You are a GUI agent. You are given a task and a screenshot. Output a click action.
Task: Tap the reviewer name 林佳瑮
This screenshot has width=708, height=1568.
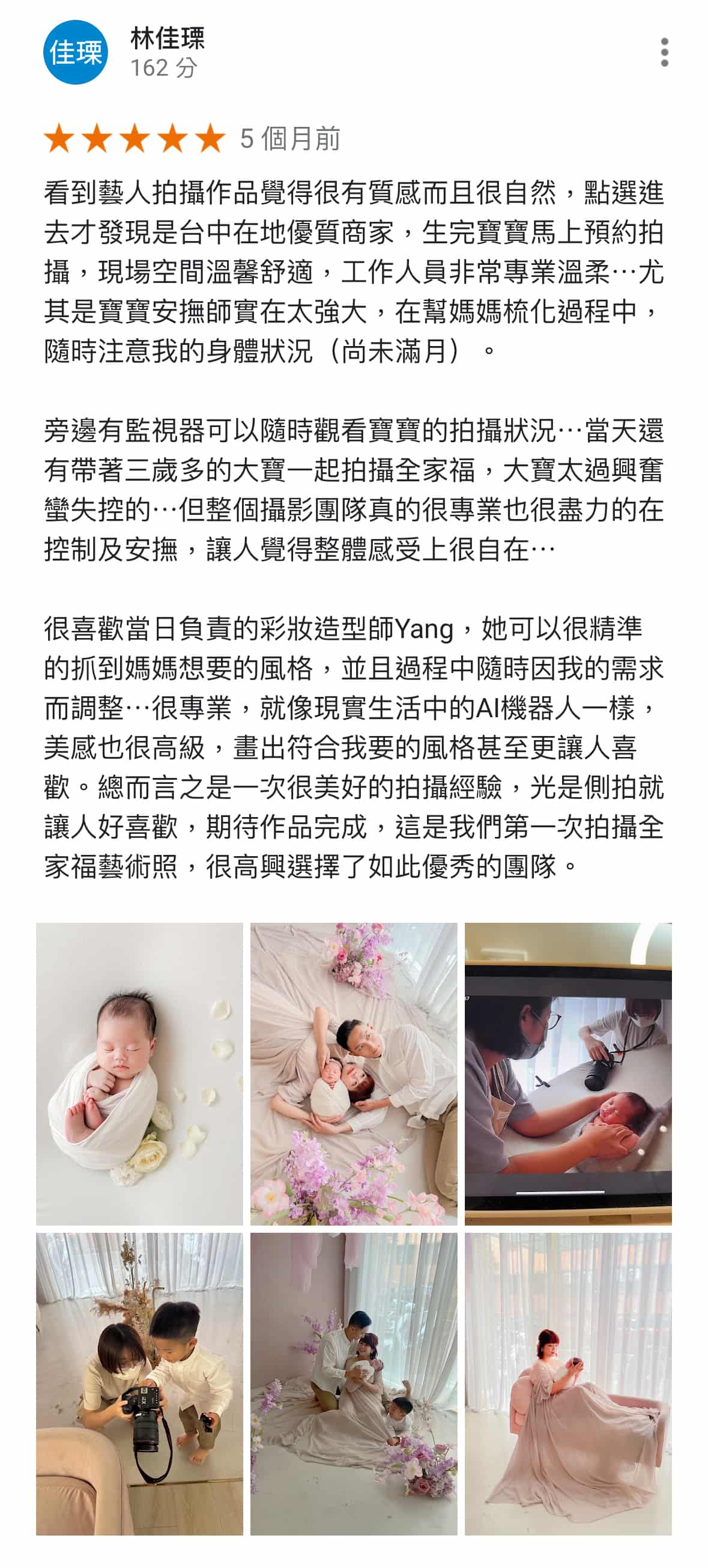pos(168,38)
